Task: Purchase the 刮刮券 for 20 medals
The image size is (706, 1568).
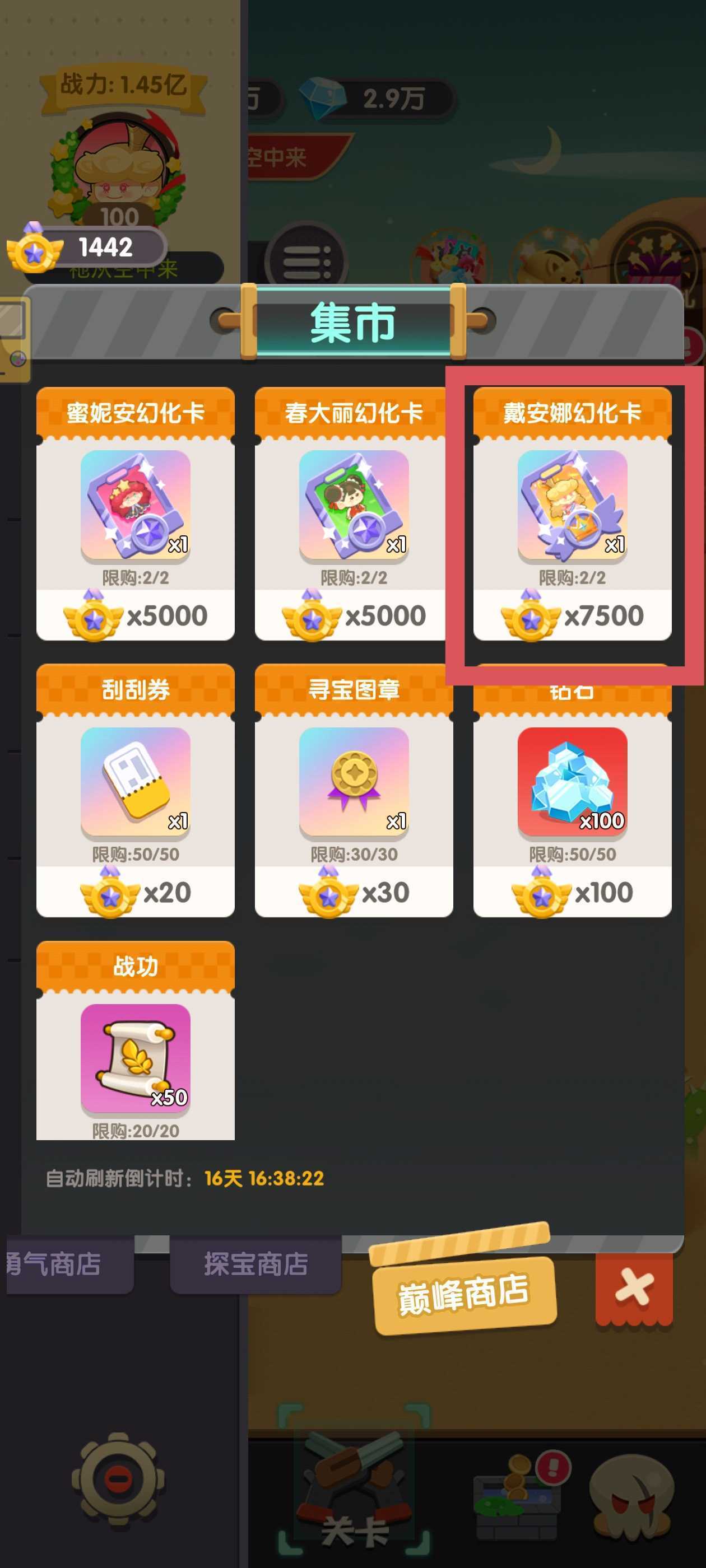Action: tap(135, 892)
